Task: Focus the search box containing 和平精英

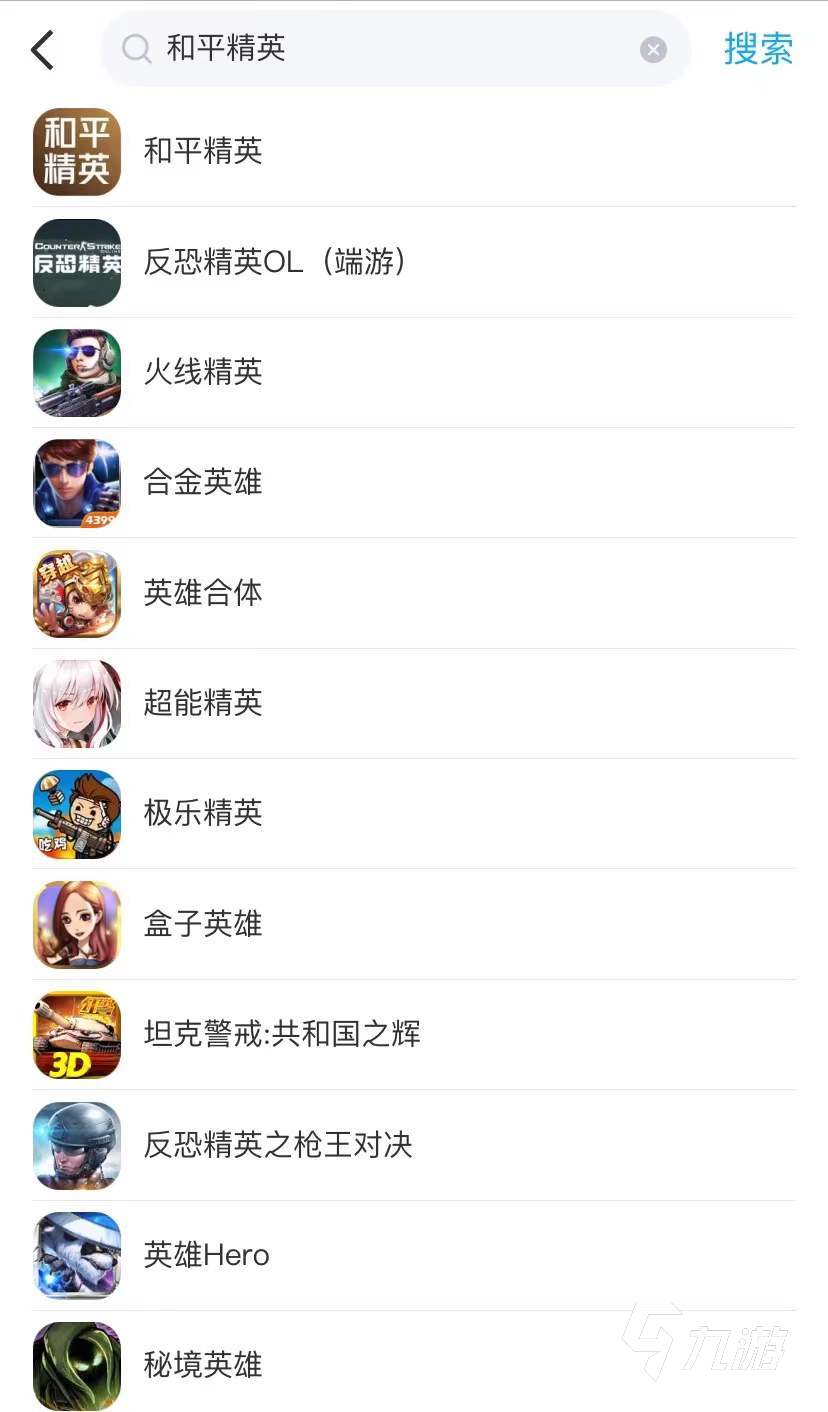Action: [x=395, y=49]
